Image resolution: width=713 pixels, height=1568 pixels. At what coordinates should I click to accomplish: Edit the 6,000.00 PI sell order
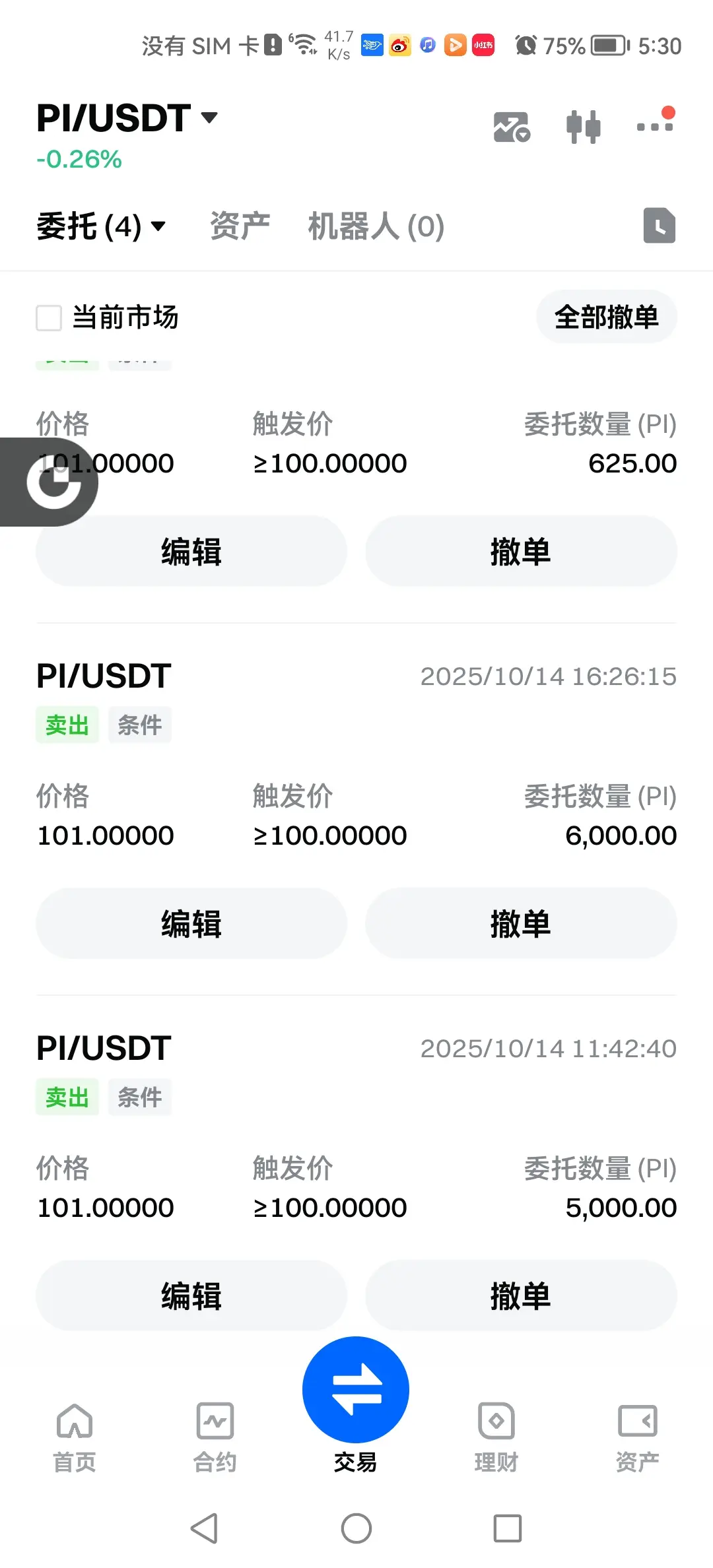coord(191,923)
